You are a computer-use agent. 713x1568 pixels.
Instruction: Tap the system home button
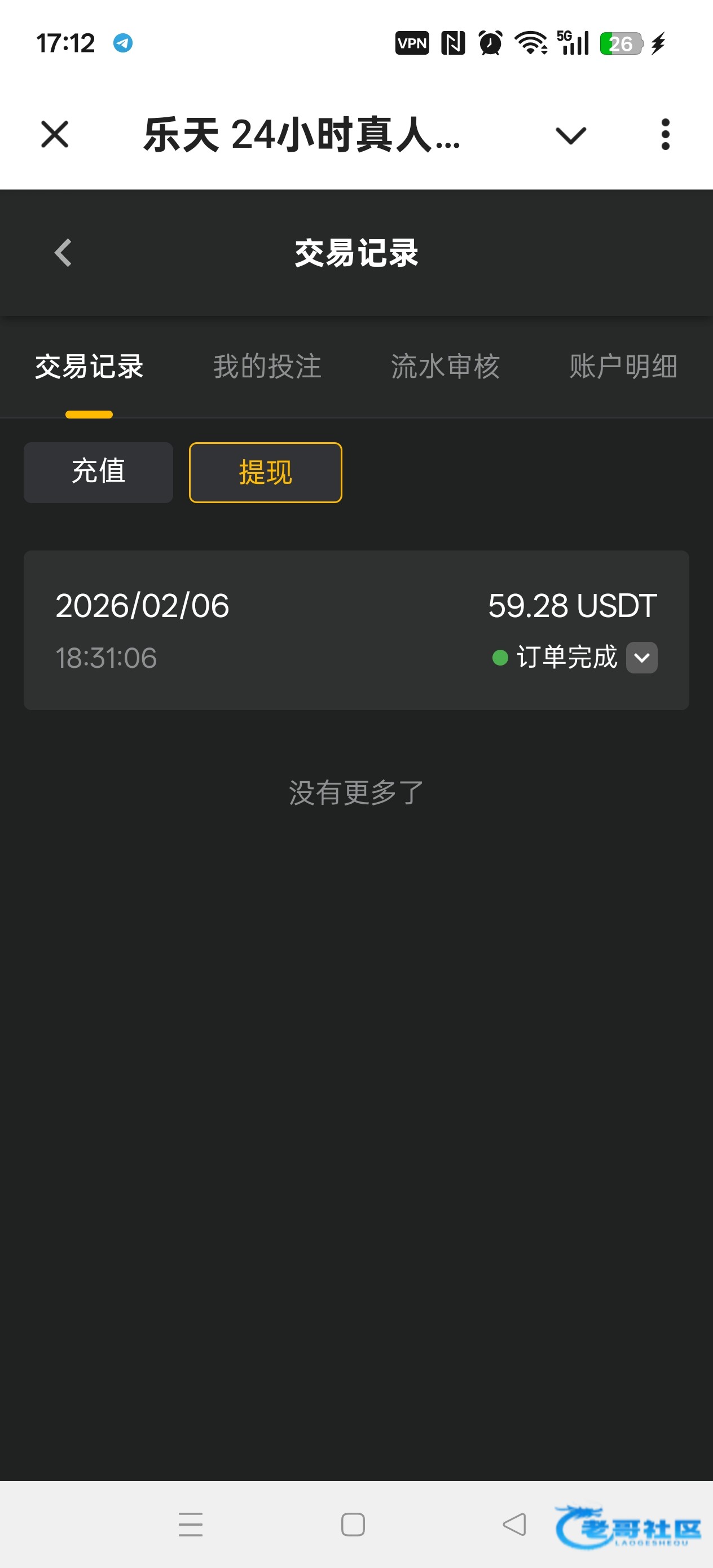(353, 1524)
